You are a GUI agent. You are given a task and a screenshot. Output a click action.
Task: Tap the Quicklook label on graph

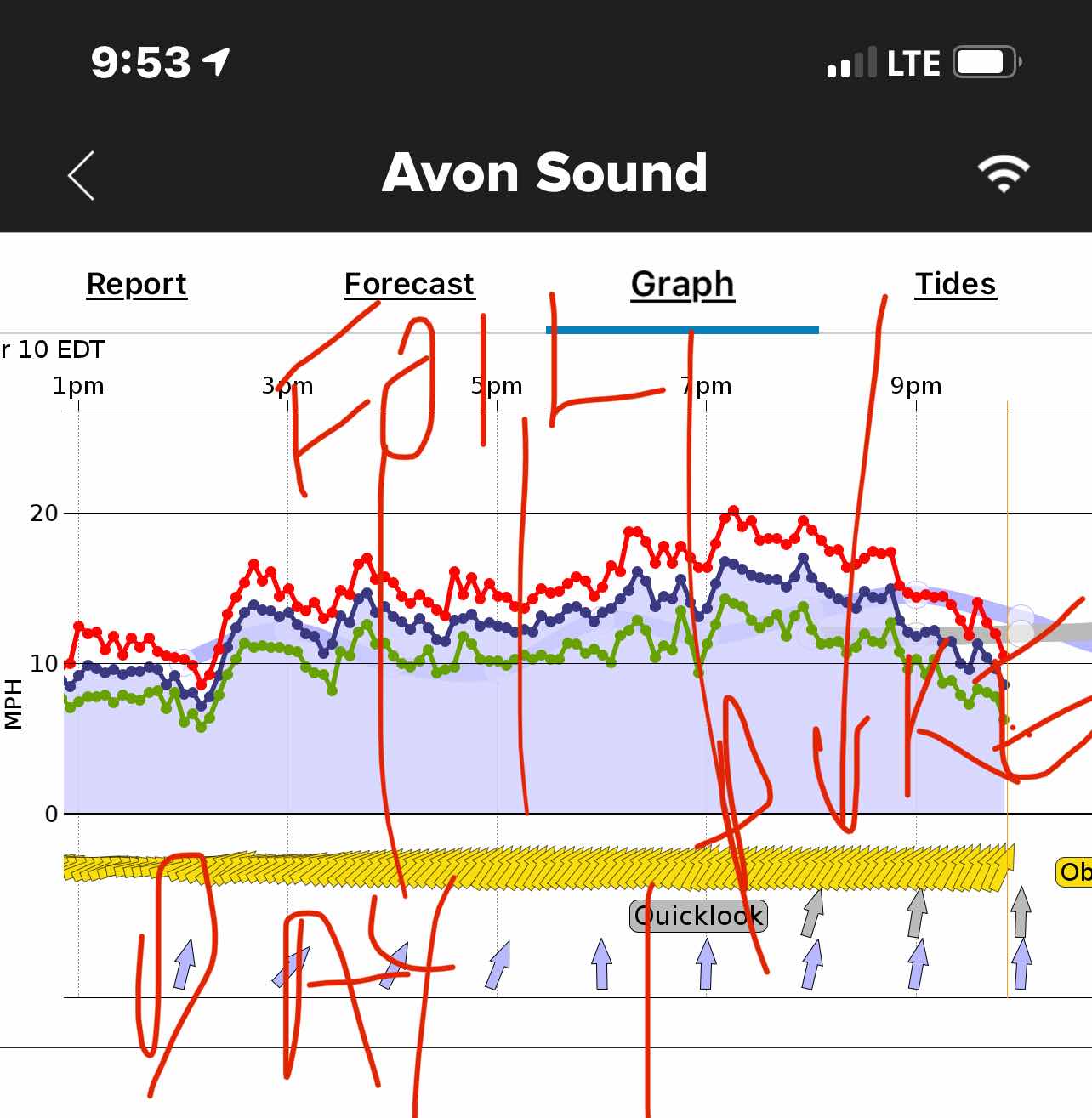click(x=698, y=916)
